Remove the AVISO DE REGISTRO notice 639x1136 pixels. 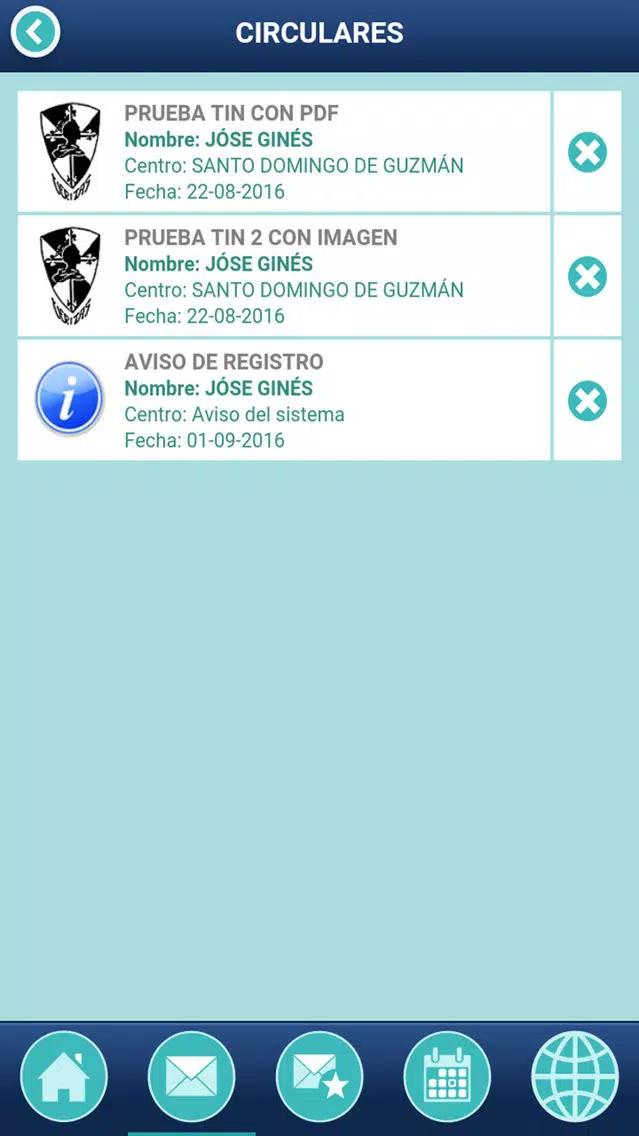(587, 401)
